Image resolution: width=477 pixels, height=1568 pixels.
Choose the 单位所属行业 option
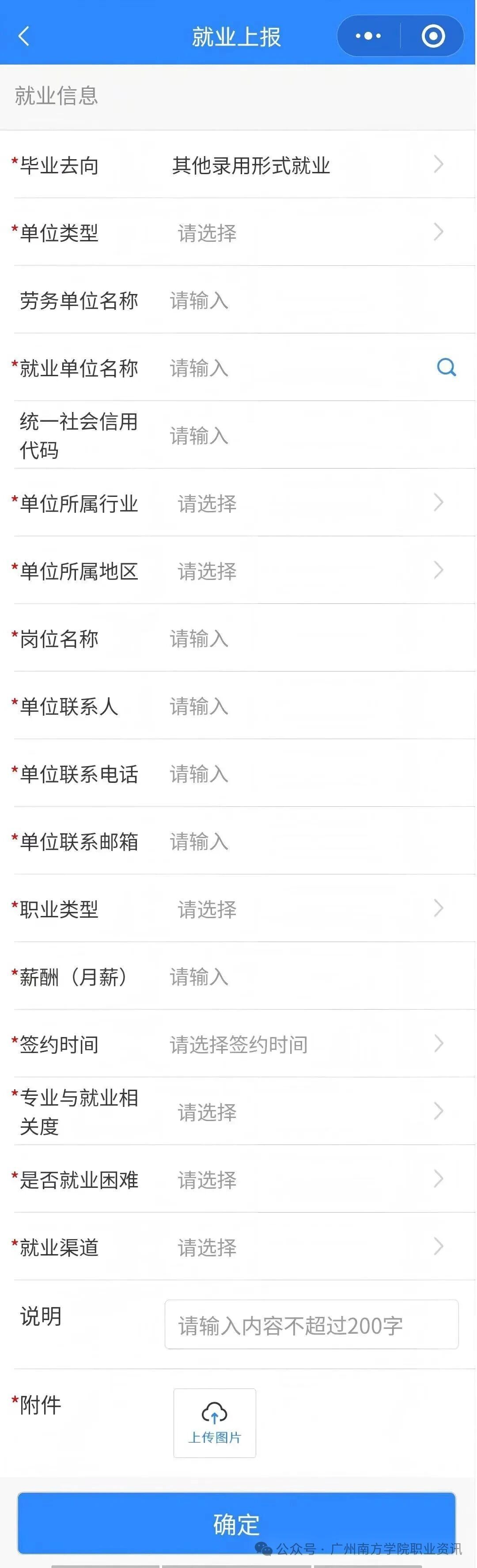(x=304, y=503)
